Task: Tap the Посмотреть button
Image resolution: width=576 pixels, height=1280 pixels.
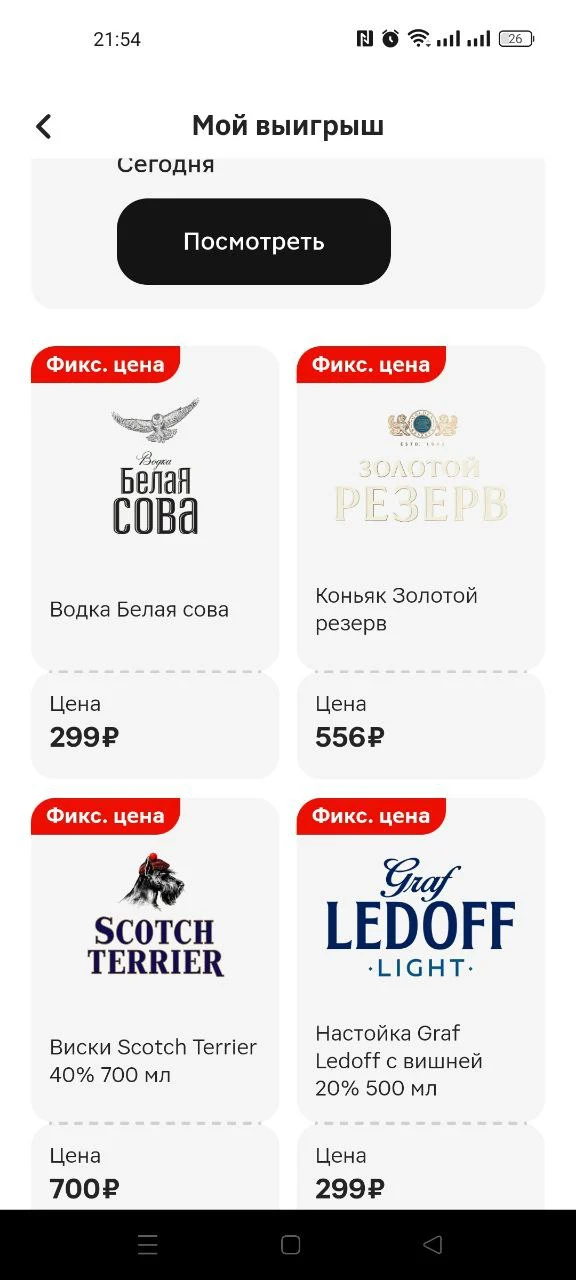Action: click(253, 242)
